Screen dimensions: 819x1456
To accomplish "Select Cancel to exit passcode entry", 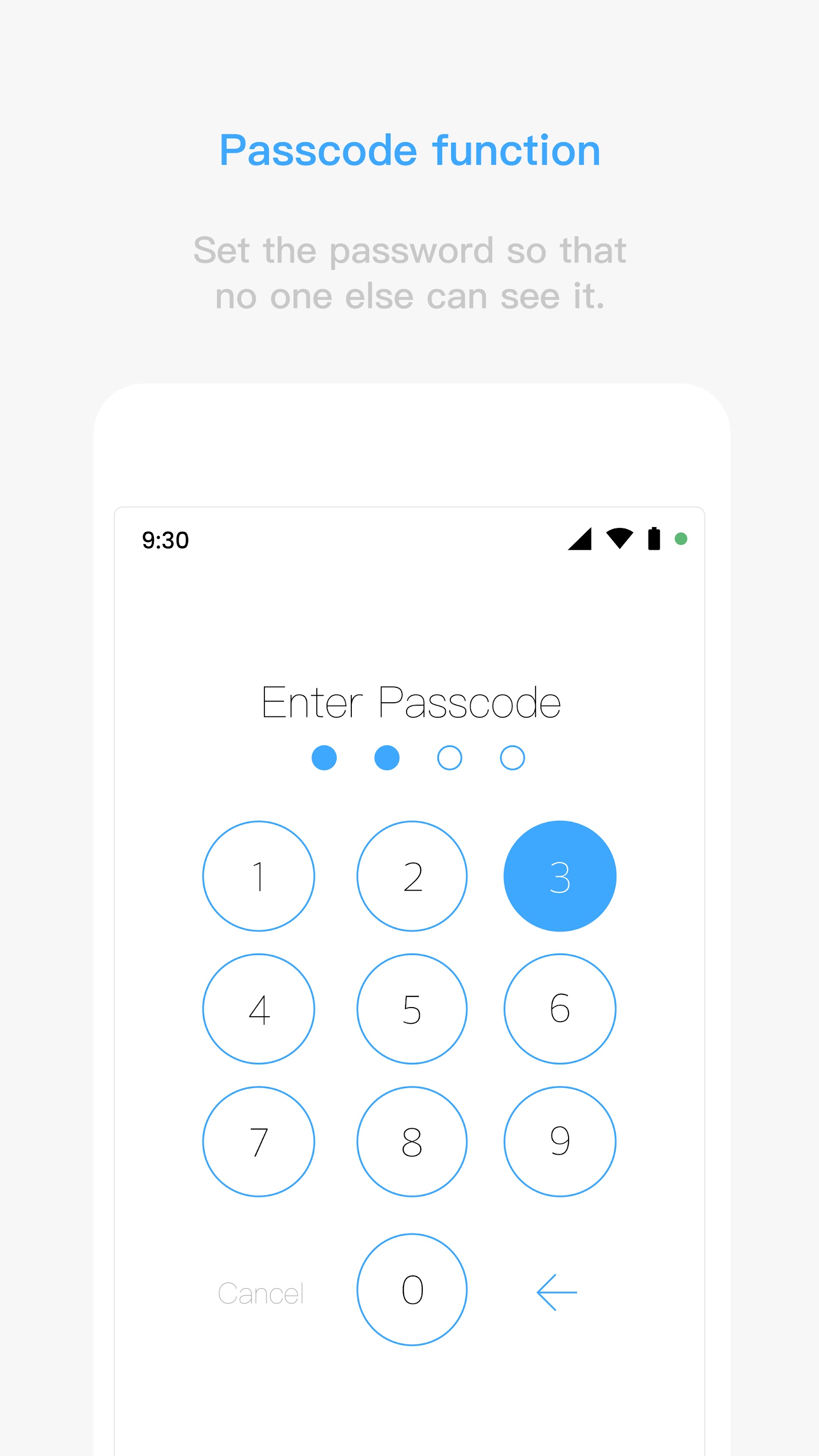I will tap(262, 1291).
